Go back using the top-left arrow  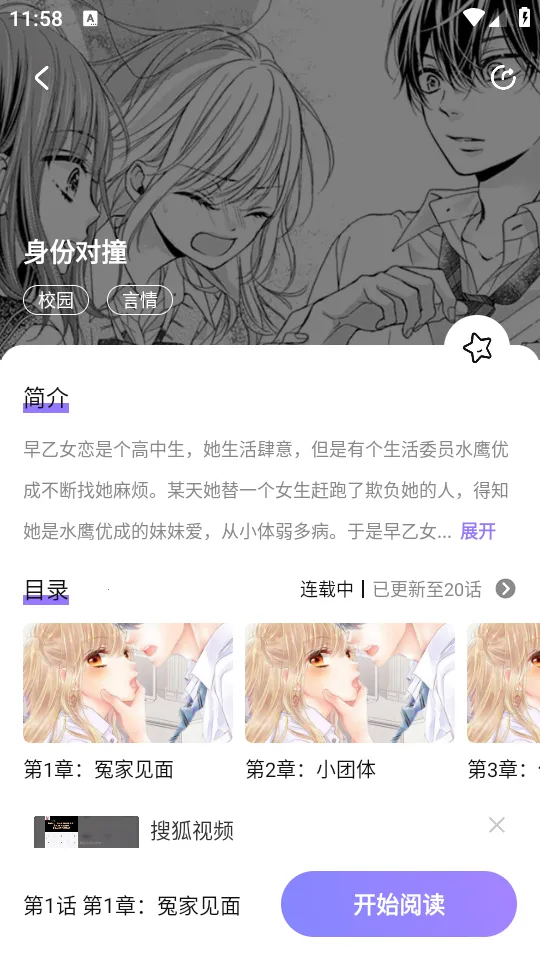pos(42,78)
